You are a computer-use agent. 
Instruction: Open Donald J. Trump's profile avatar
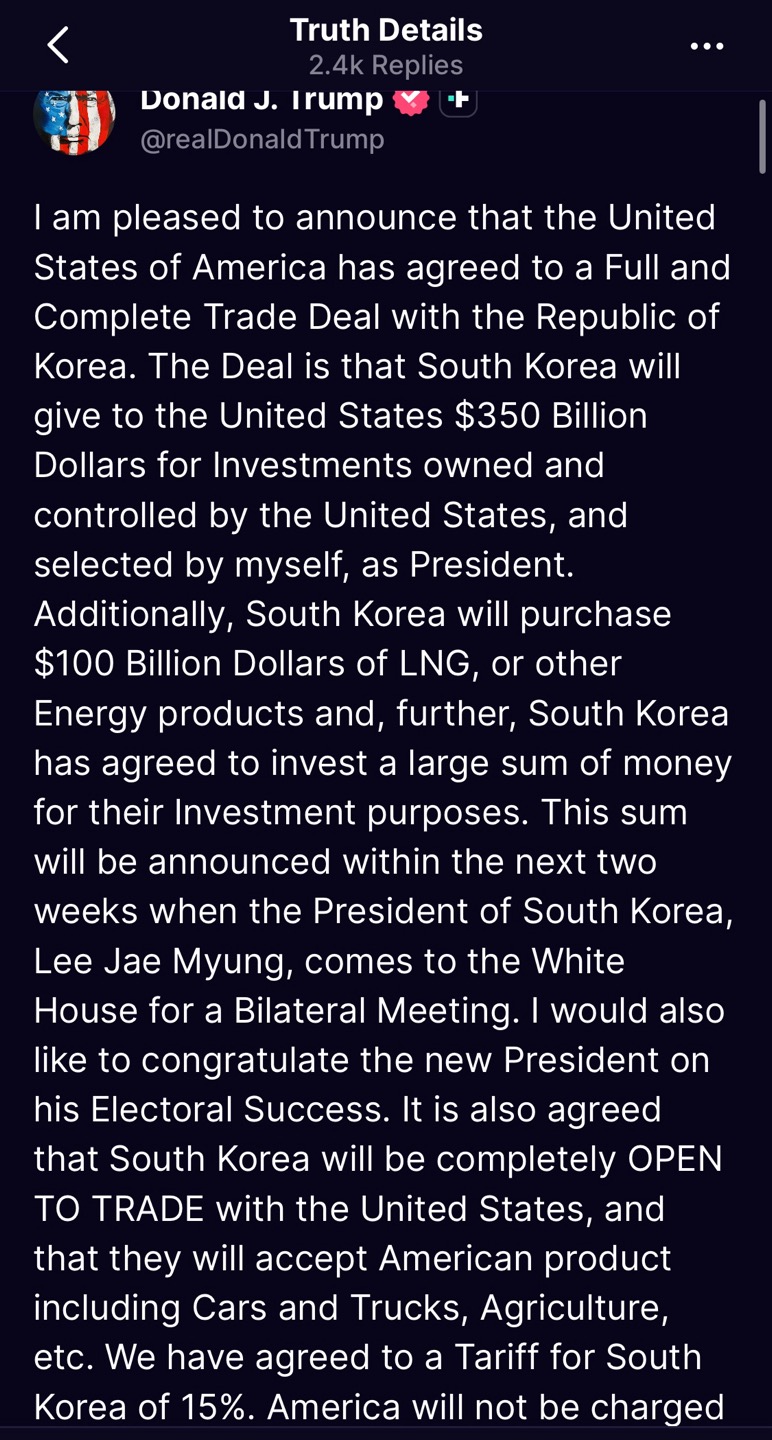(74, 120)
